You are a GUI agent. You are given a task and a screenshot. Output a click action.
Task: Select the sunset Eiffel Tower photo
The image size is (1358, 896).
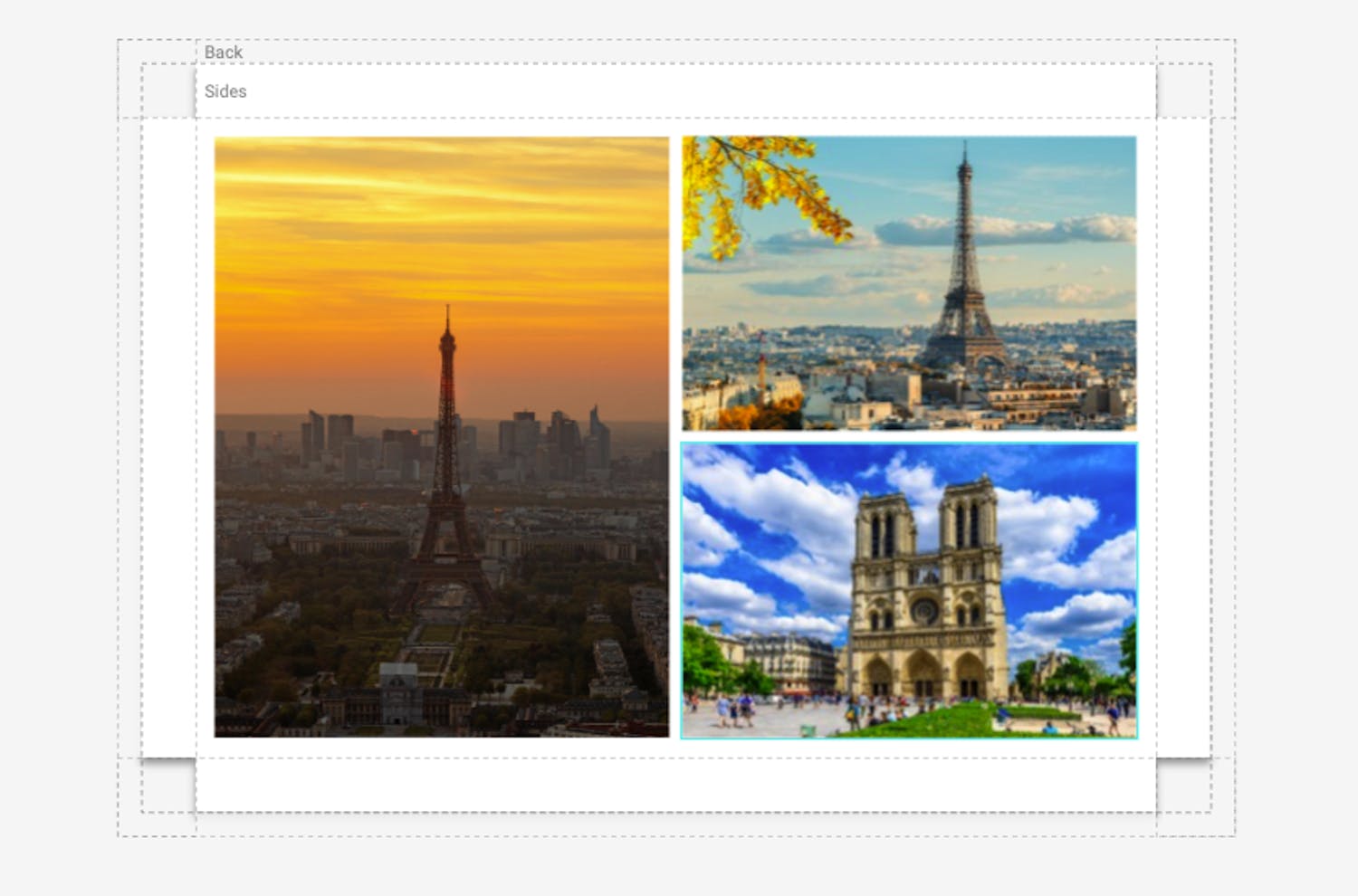pos(442,436)
